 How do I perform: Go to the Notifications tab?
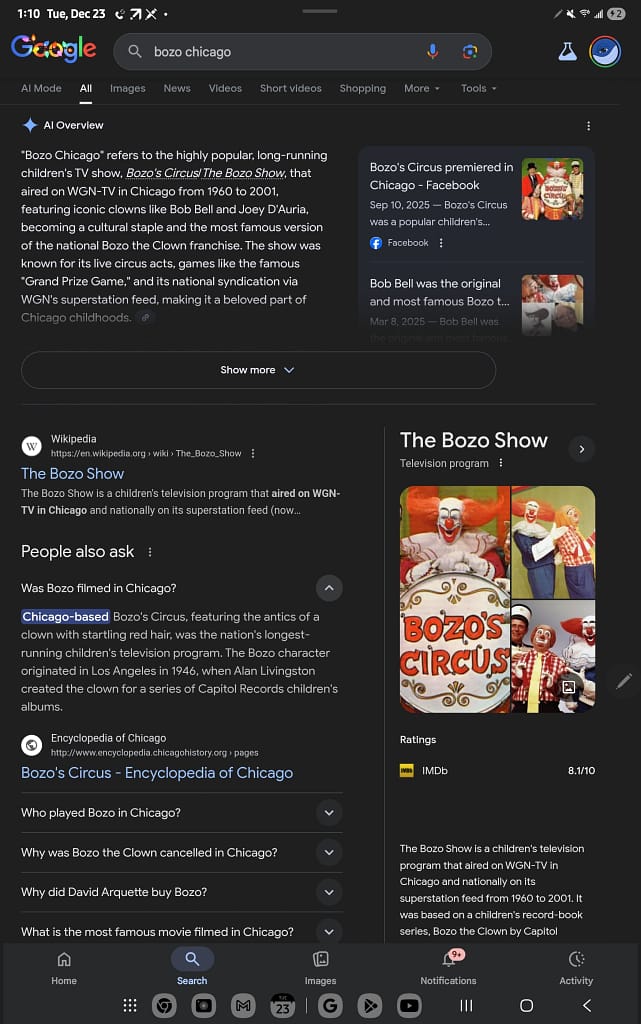point(448,967)
